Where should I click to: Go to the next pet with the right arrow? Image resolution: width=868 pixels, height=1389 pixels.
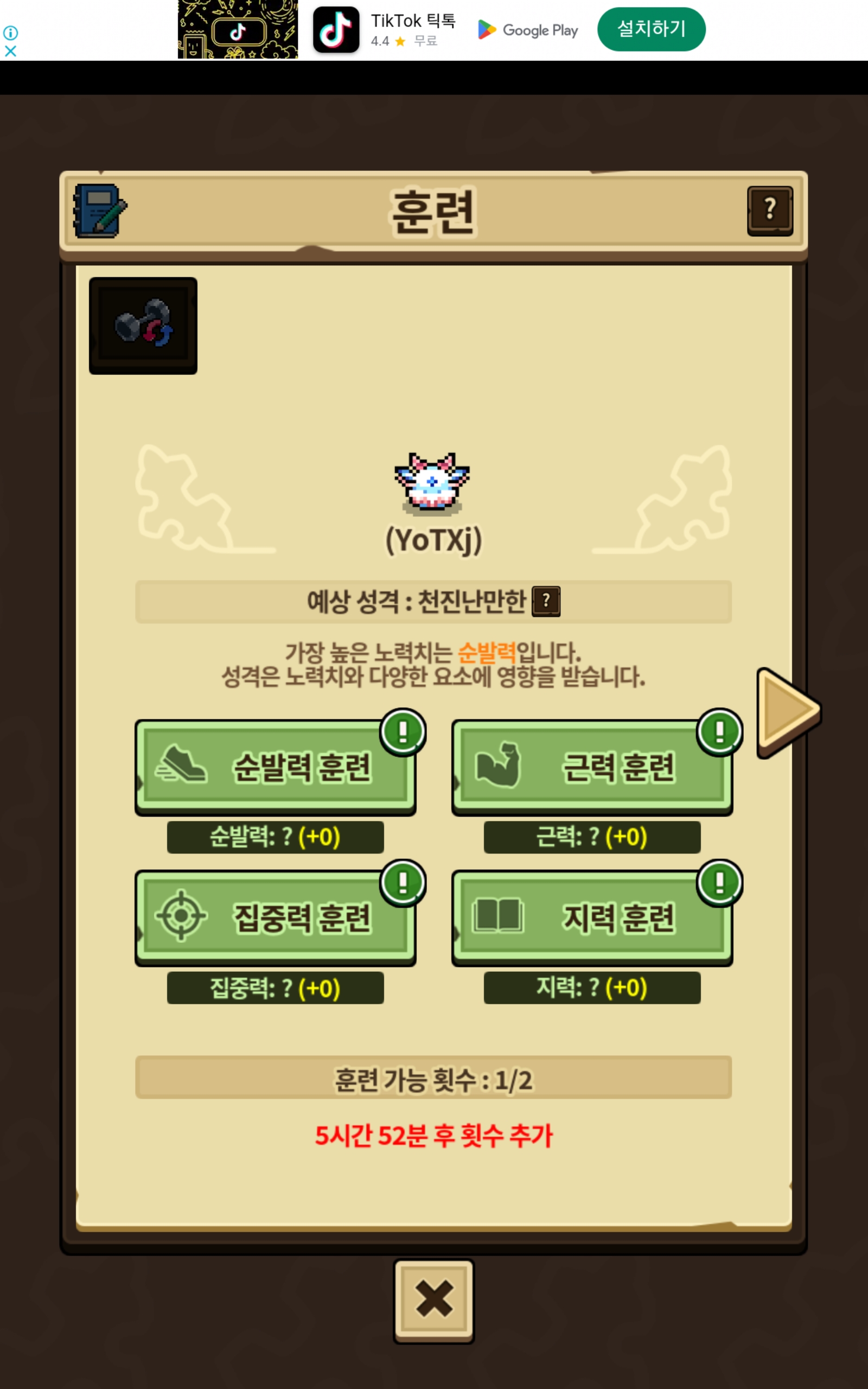[788, 711]
